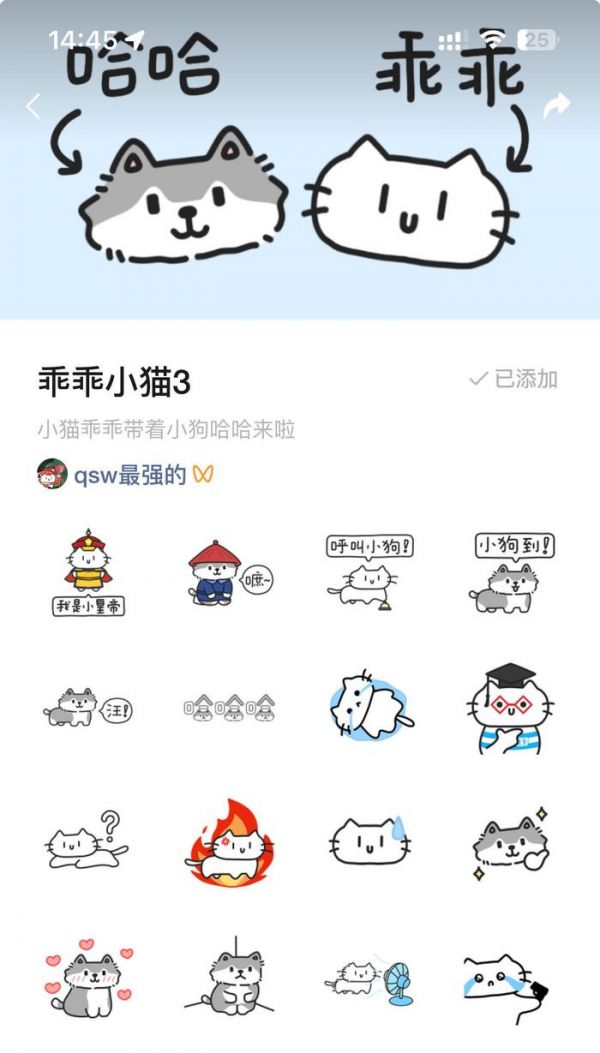
Task: Select the 小狗到 sticker
Action: pyautogui.click(x=512, y=573)
